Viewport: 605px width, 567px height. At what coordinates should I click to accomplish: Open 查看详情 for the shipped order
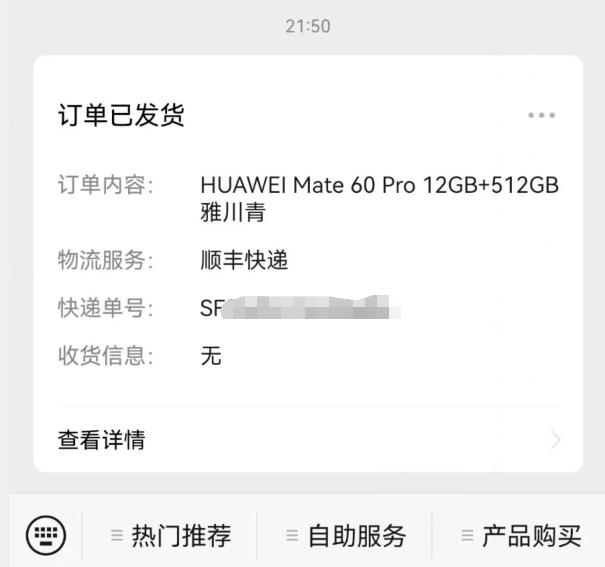(307, 440)
